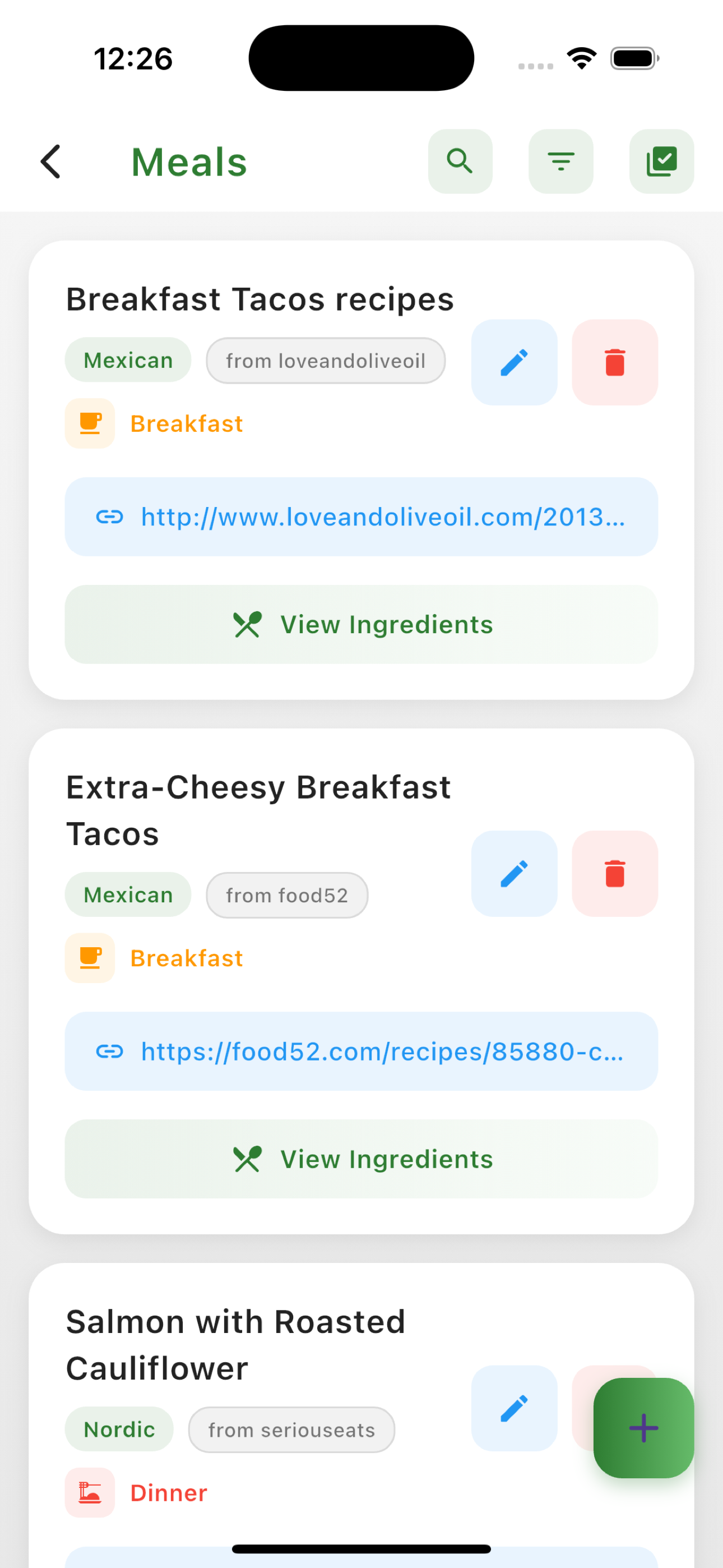This screenshot has height=1568, width=723.
Task: Select the edit pencil for Breakfast Tacos recipes
Action: point(513,361)
